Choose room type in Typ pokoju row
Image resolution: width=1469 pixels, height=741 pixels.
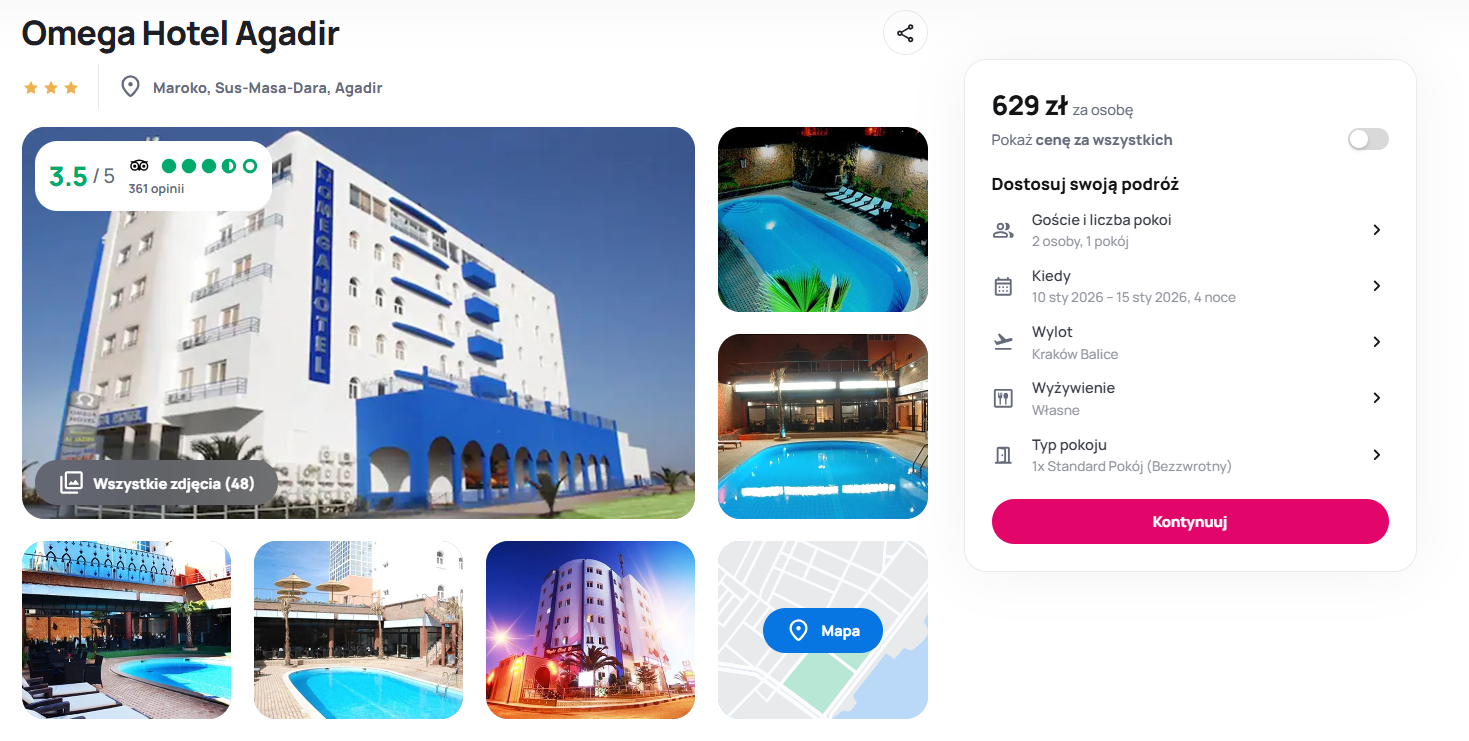click(x=1189, y=455)
